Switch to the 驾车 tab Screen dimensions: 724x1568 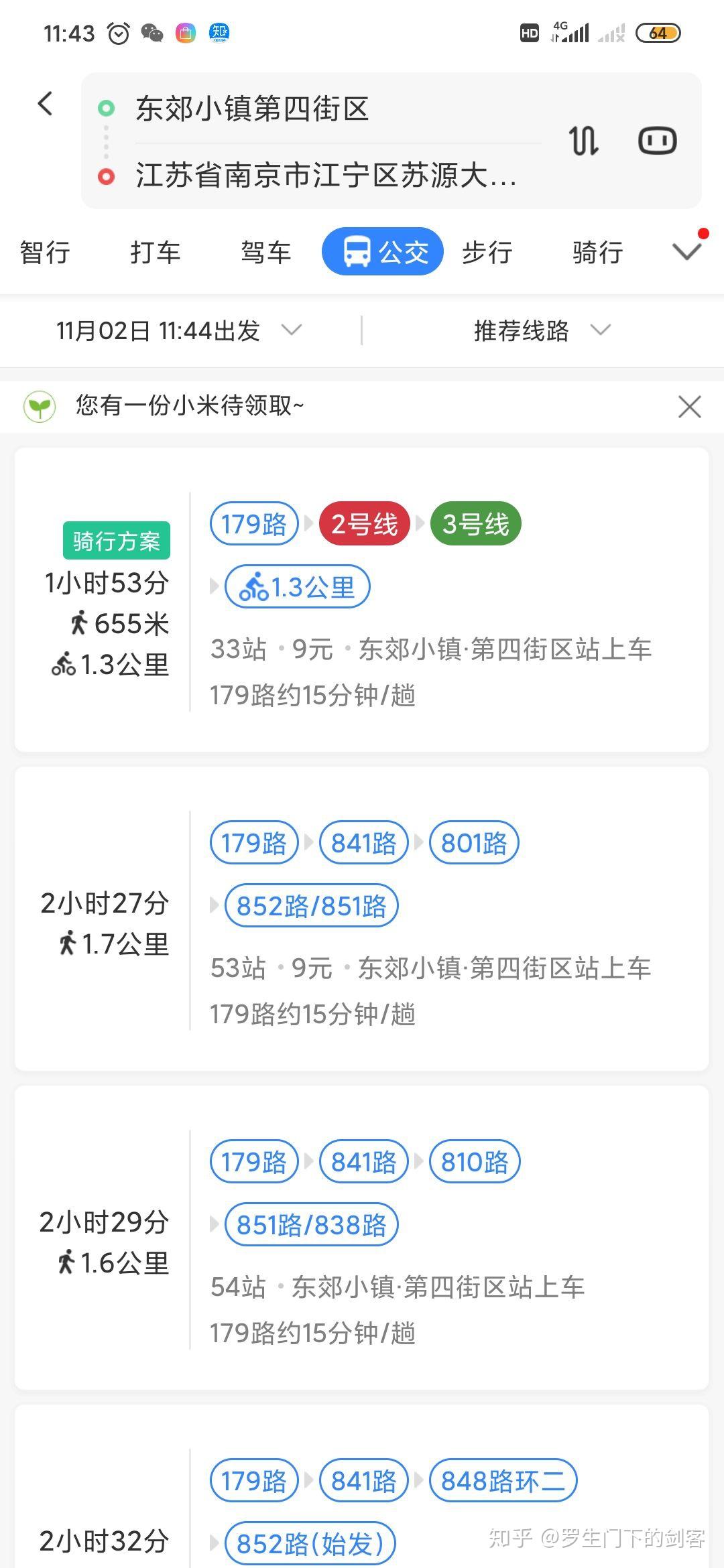tap(266, 253)
